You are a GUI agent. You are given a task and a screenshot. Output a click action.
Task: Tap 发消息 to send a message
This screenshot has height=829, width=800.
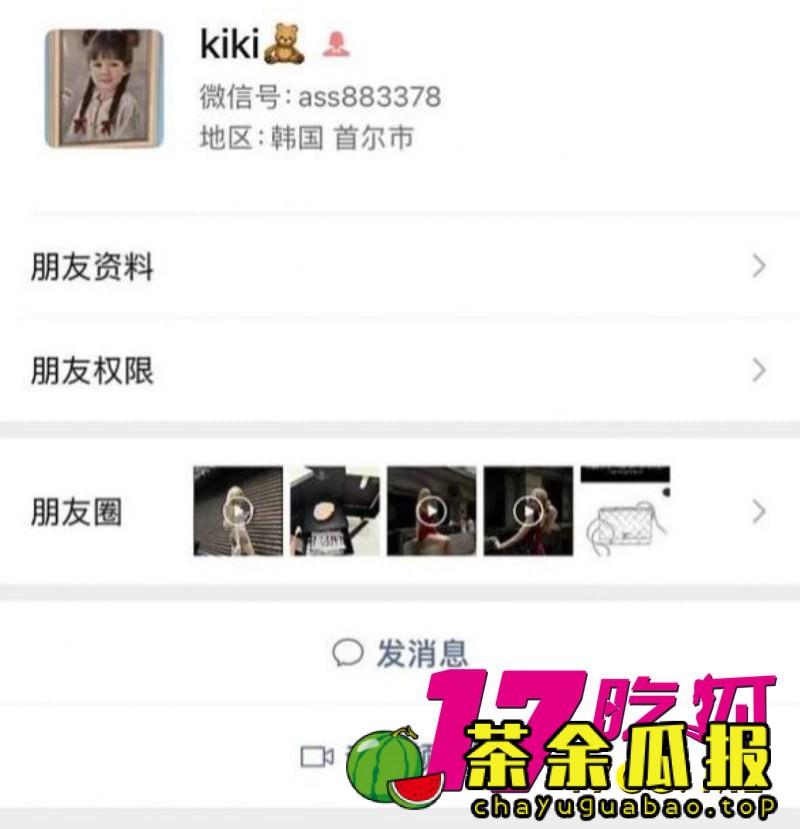[400, 653]
